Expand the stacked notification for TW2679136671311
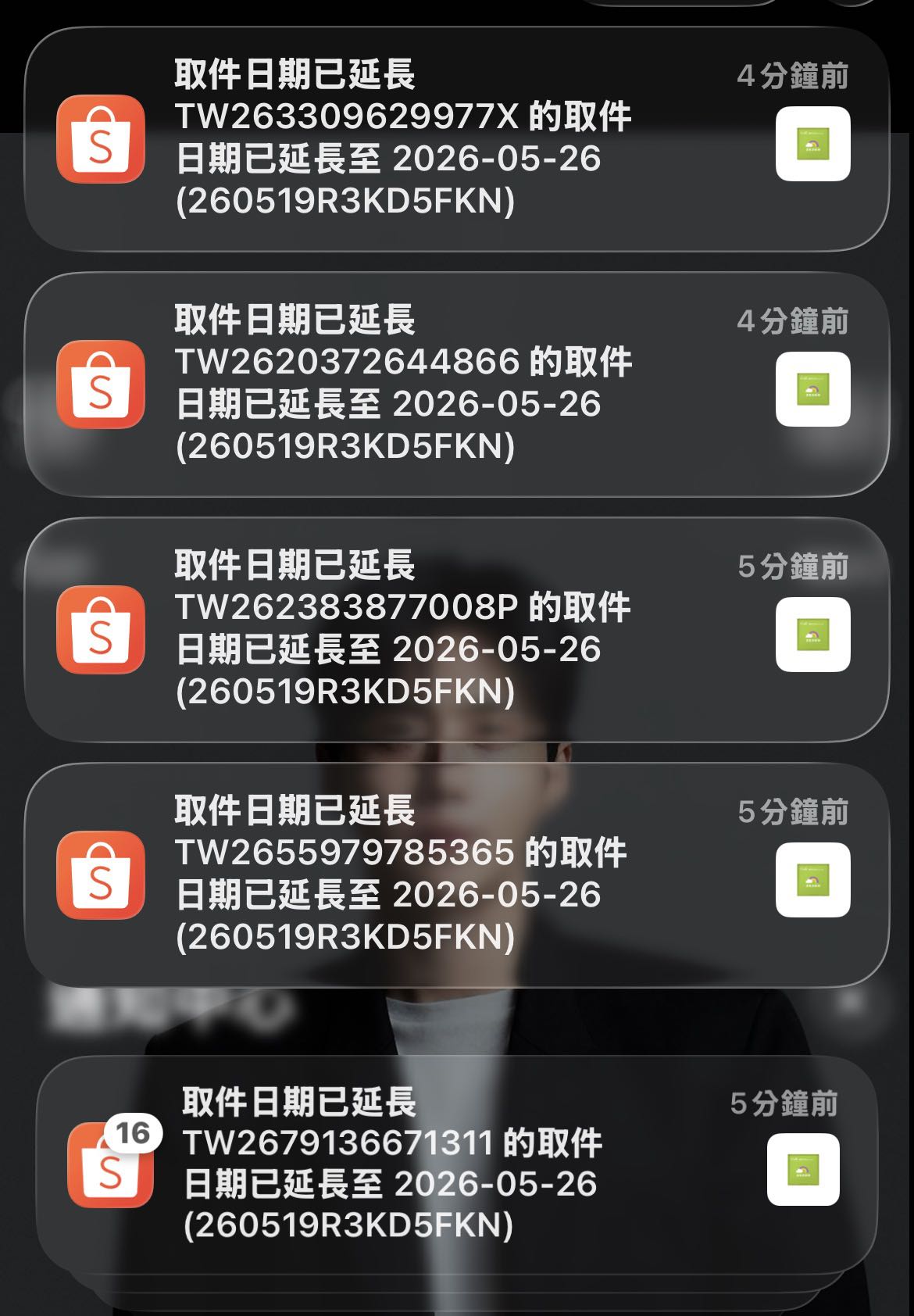Image resolution: width=914 pixels, height=1316 pixels. (457, 1164)
